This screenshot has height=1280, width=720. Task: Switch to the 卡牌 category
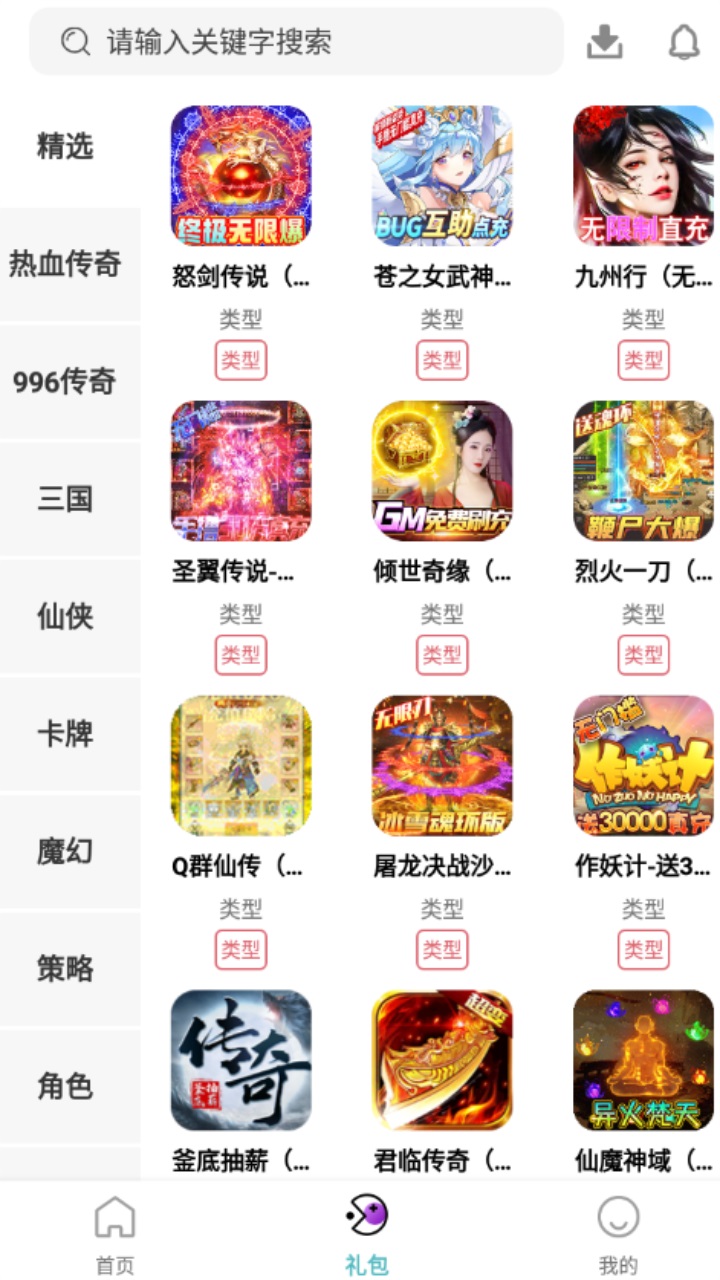(x=65, y=734)
